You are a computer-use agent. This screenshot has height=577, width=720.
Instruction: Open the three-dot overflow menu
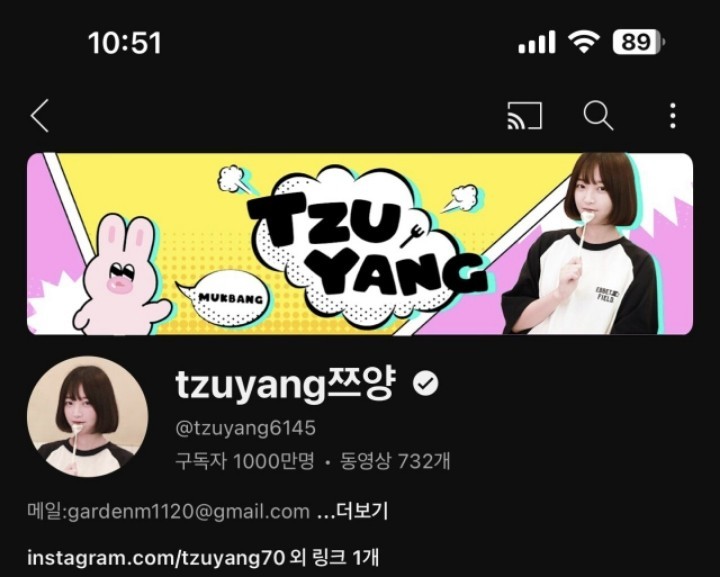tap(672, 116)
